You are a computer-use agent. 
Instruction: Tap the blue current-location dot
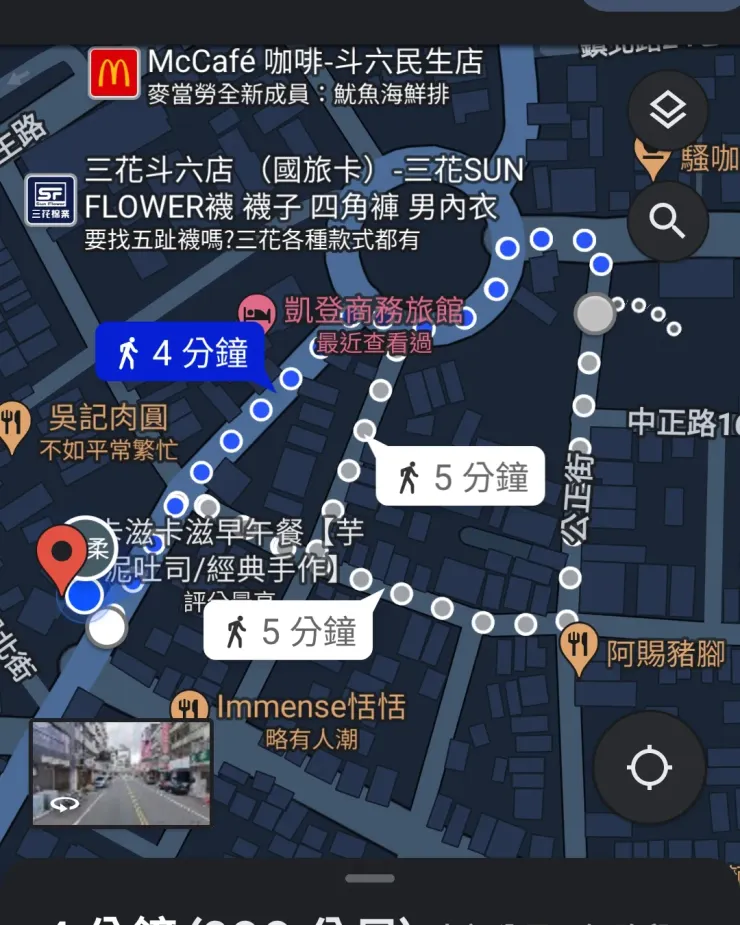click(85, 597)
